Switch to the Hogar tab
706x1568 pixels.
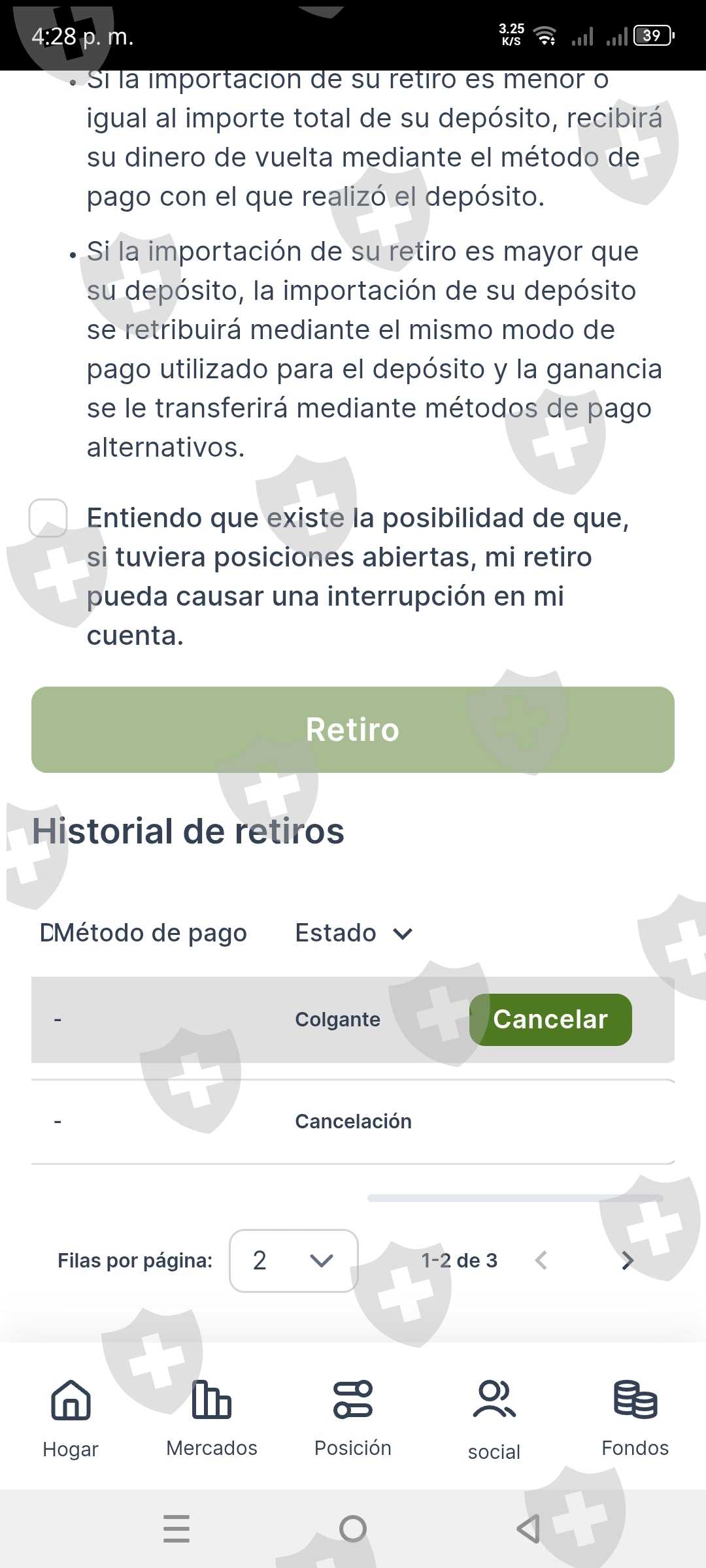click(71, 1419)
